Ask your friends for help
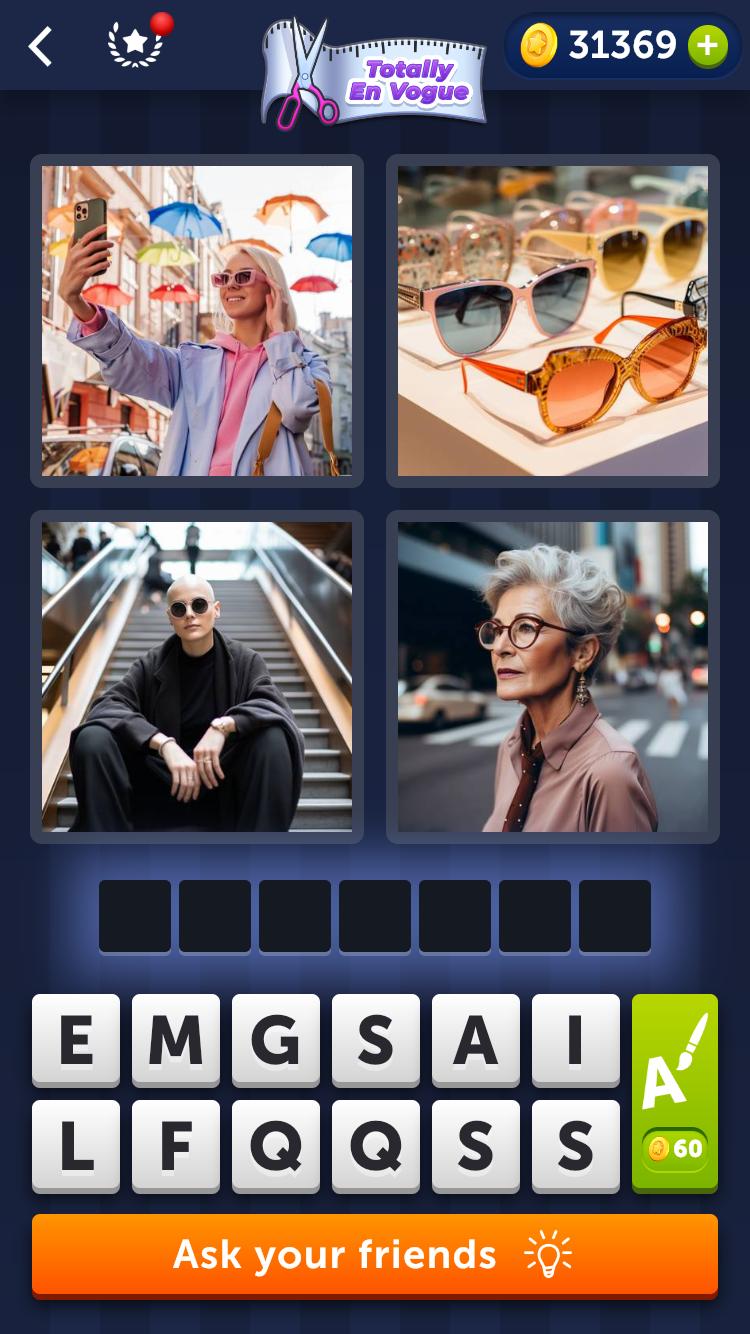 coord(375,1254)
